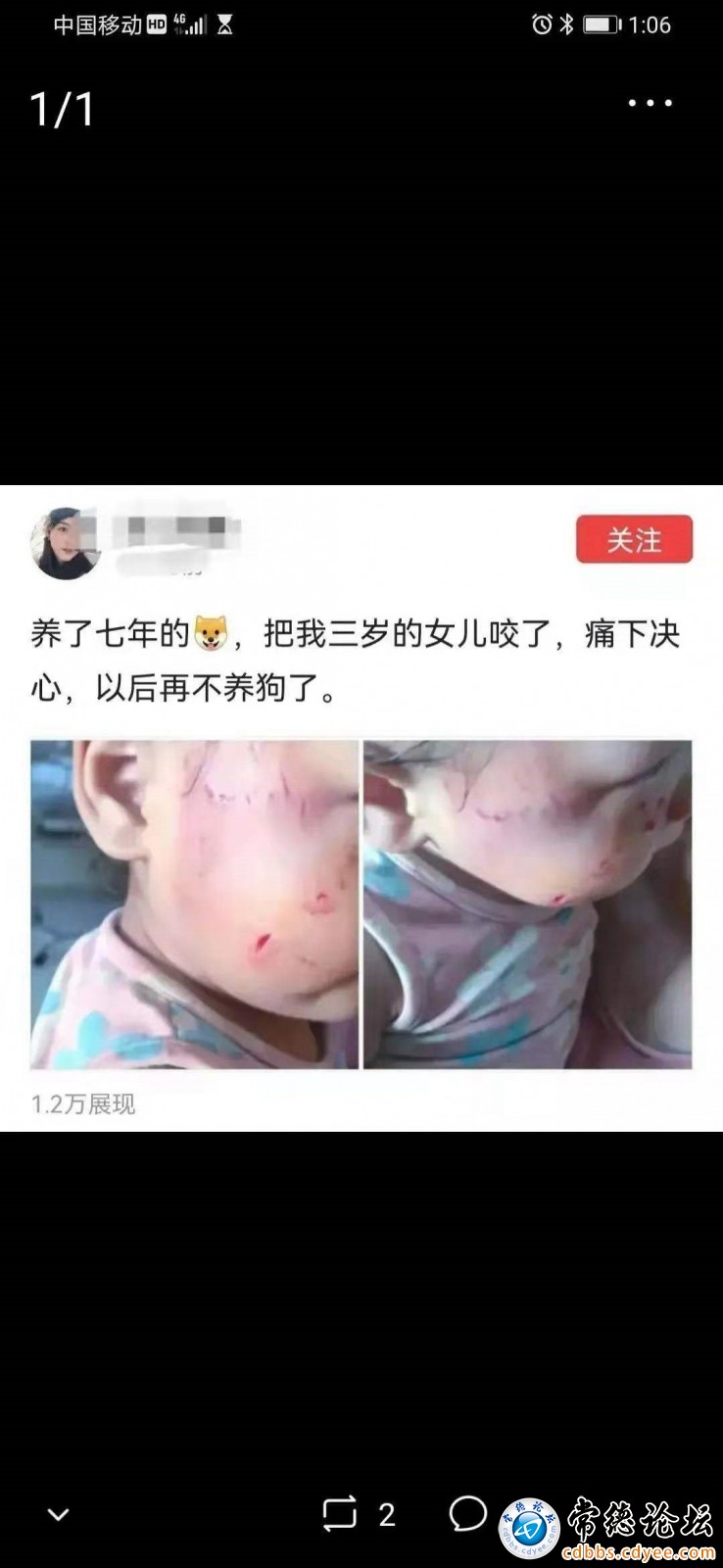Collapse the viewer with the down chevron
Image resolution: width=723 pixels, height=1568 pixels.
pyautogui.click(x=59, y=1515)
